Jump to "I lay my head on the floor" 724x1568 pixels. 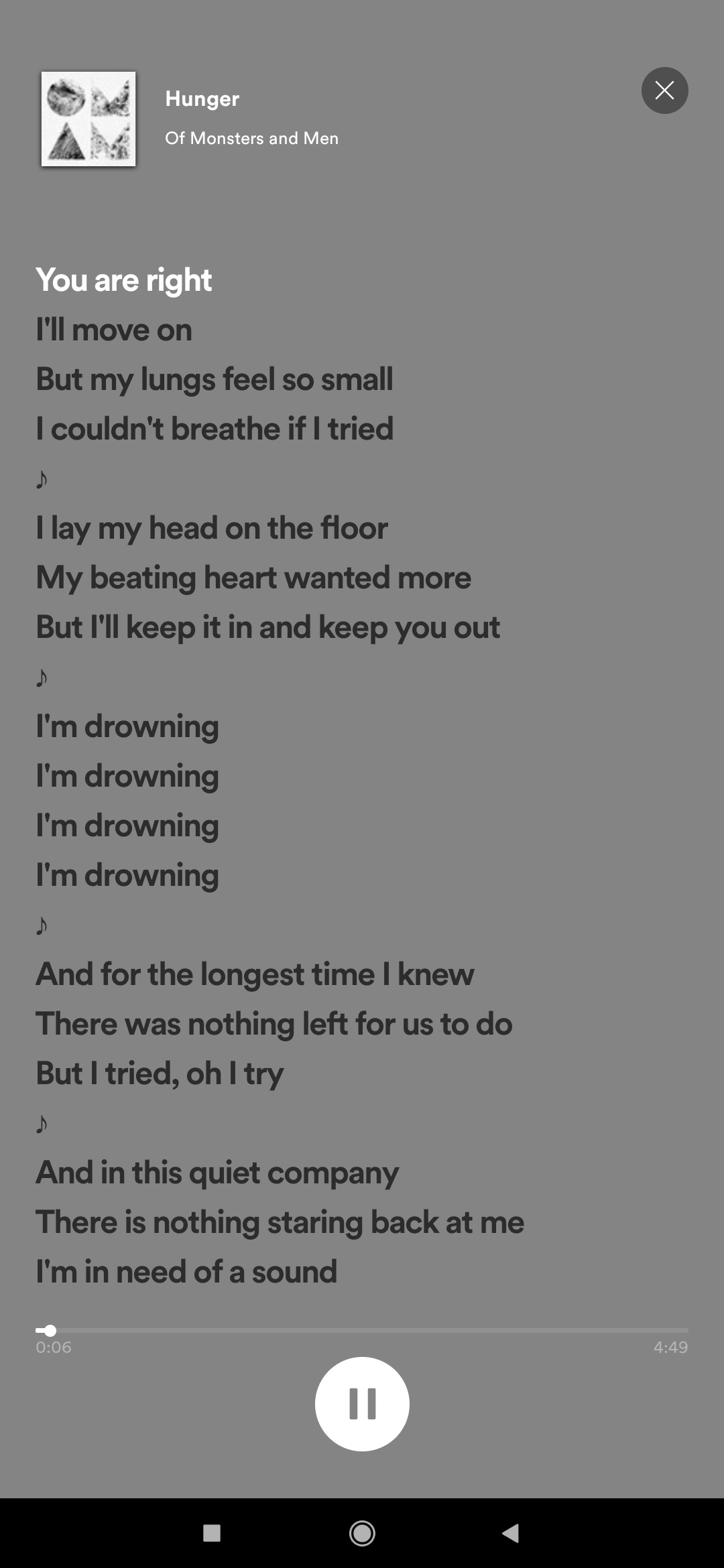pyautogui.click(x=212, y=528)
